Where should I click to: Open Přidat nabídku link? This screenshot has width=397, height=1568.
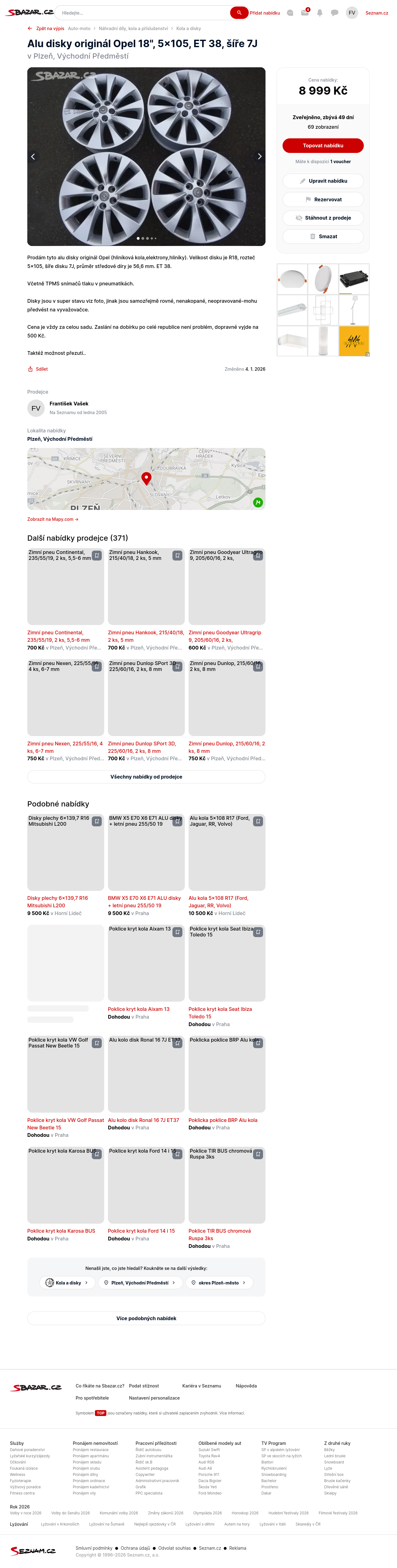[265, 13]
